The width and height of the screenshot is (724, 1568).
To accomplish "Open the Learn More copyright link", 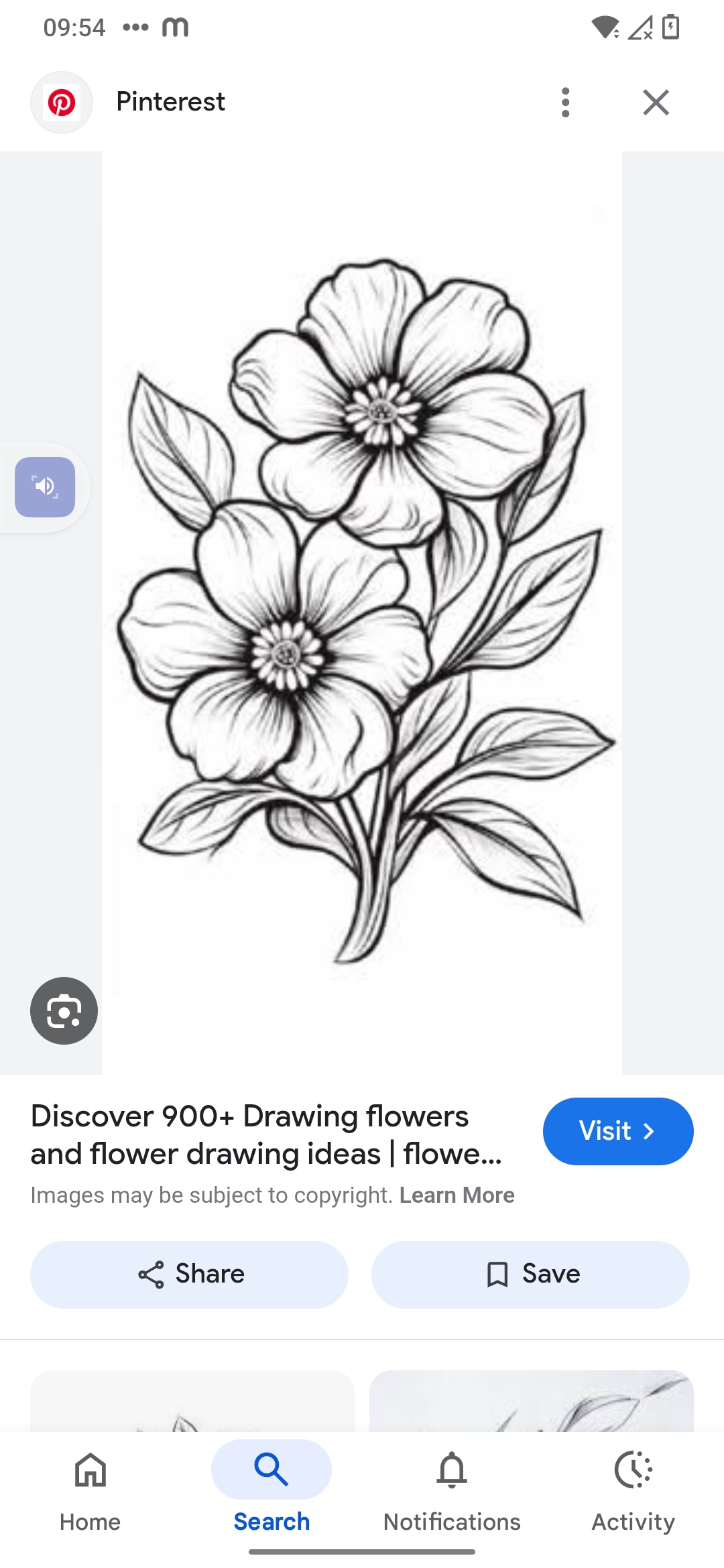I will click(457, 1195).
